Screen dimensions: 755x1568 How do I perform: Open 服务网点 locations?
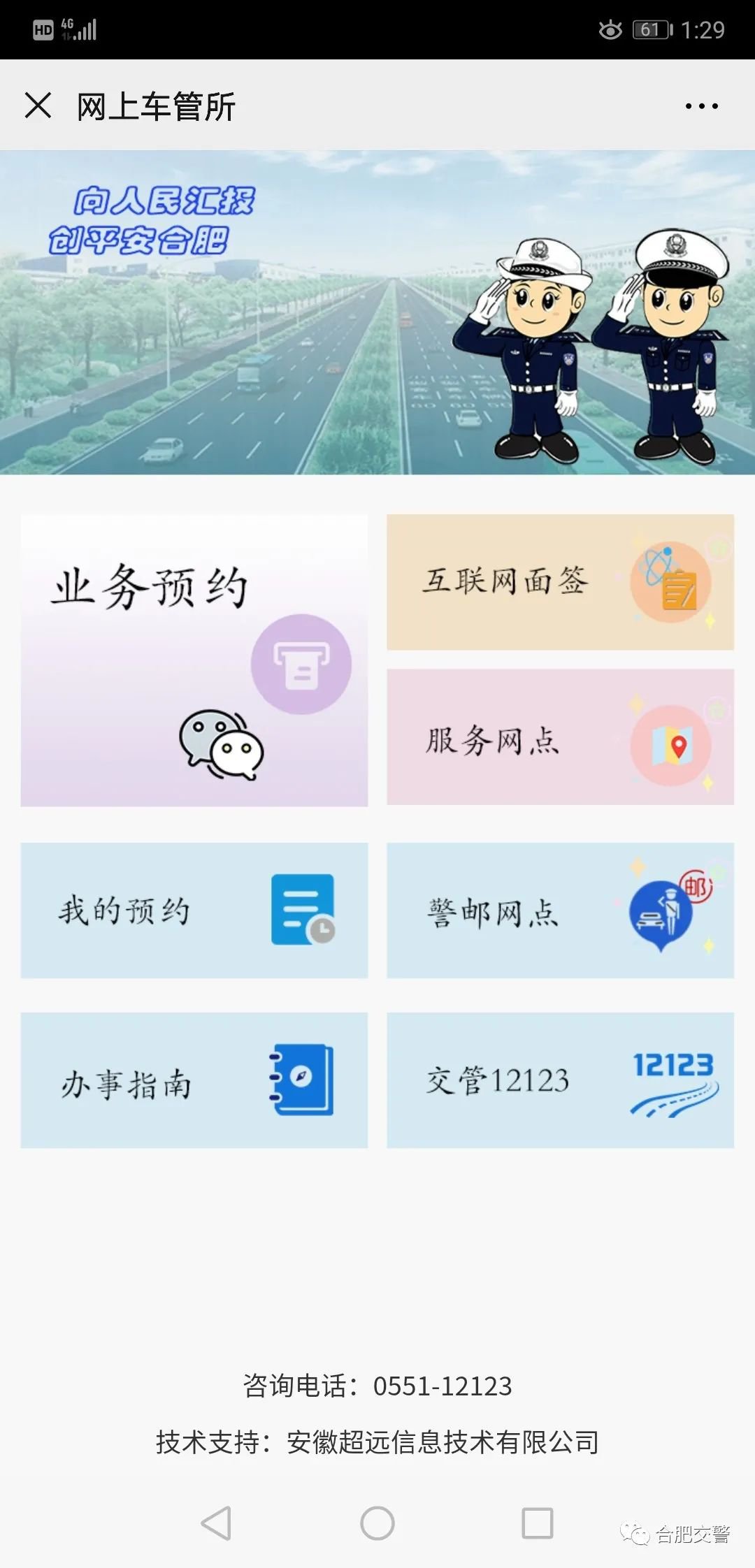(560, 737)
